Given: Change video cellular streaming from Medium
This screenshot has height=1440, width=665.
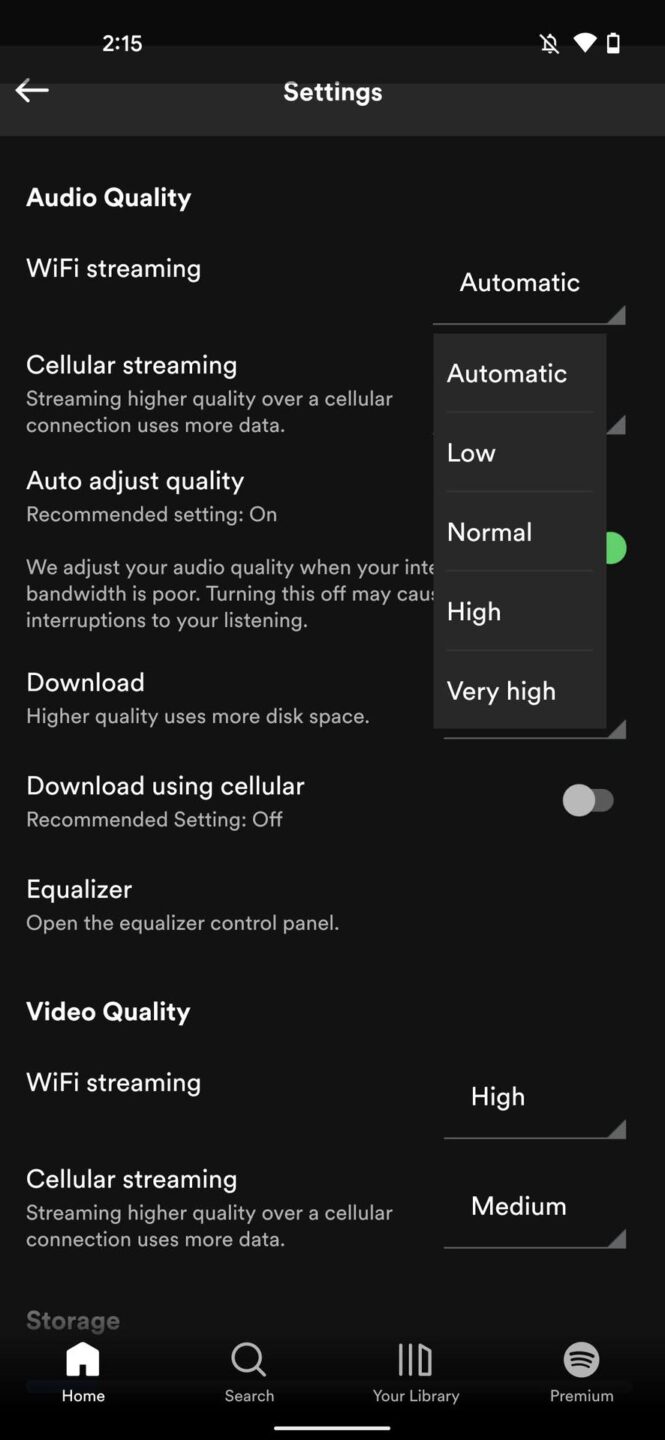Looking at the screenshot, I should tap(534, 1207).
